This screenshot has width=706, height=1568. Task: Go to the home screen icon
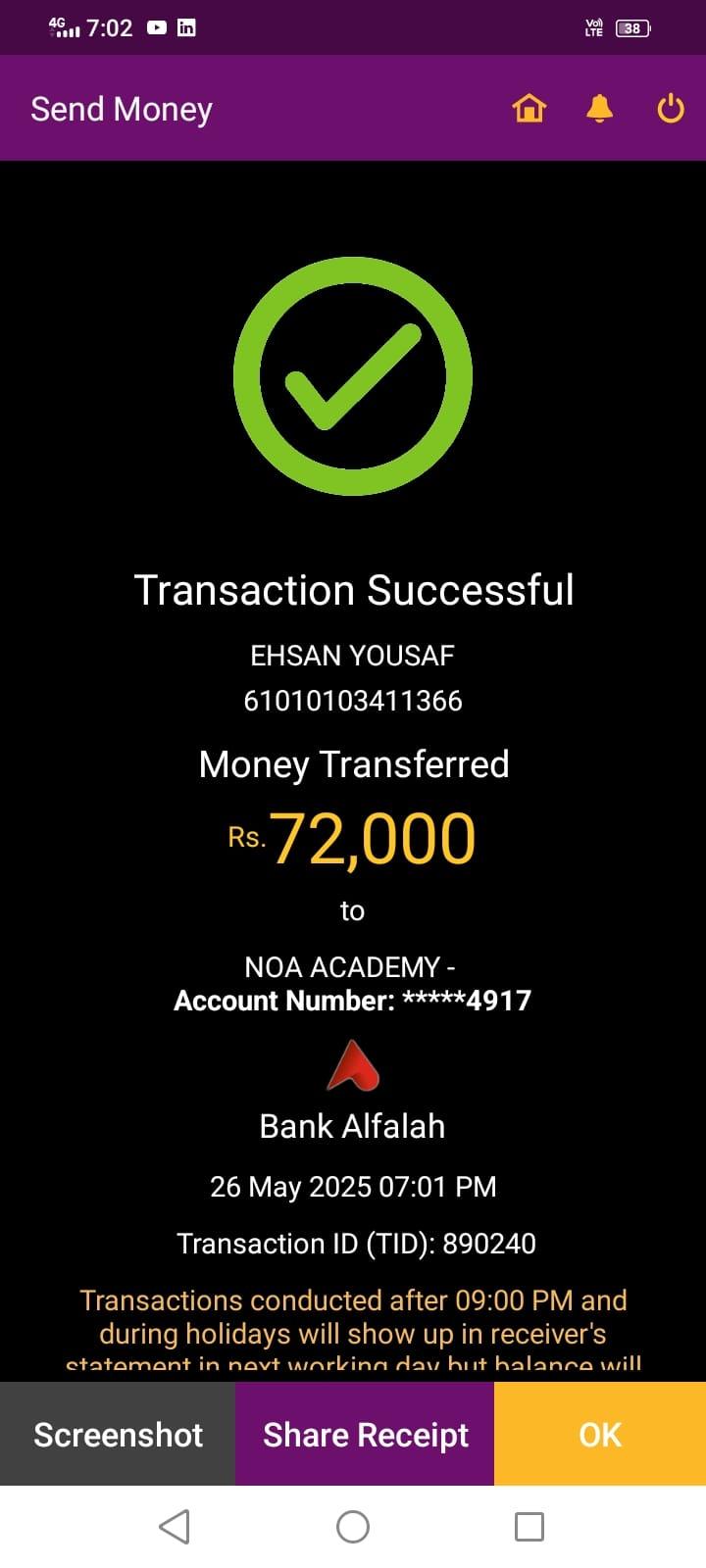coord(529,108)
